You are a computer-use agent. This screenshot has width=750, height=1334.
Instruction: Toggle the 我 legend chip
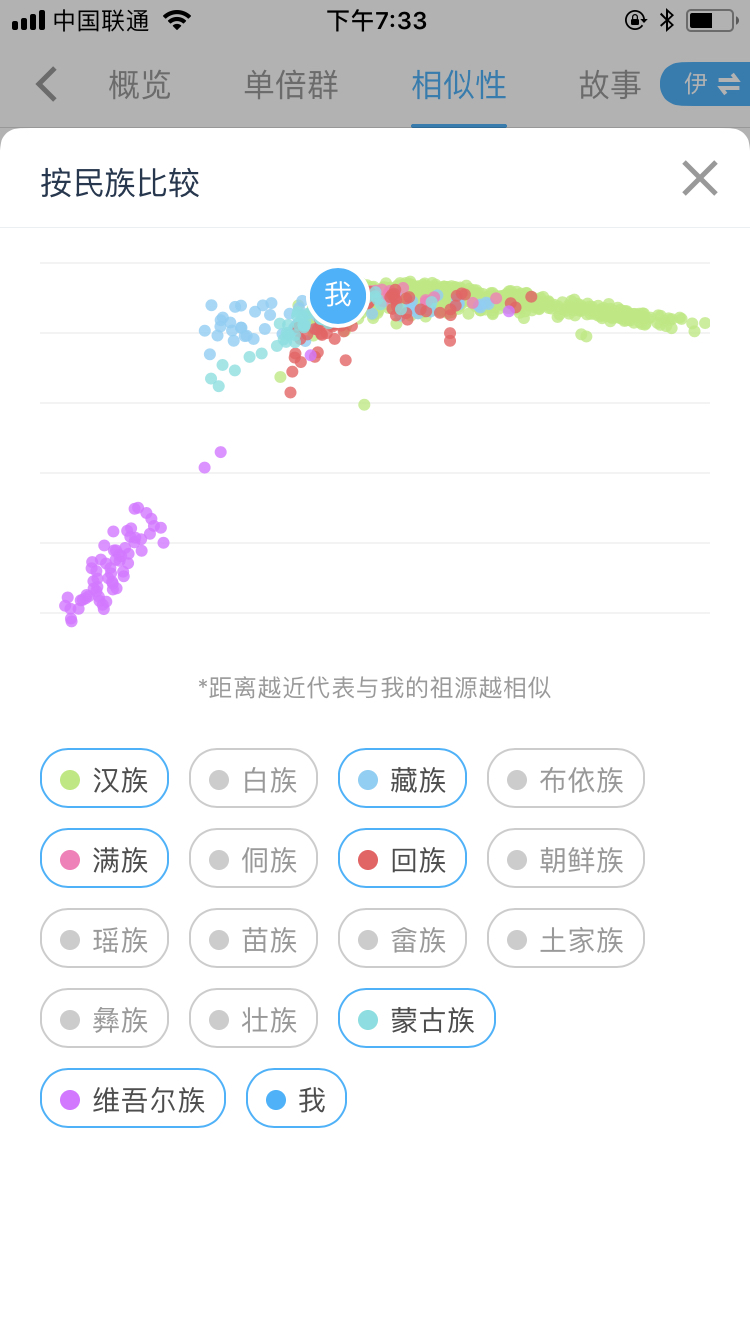(x=296, y=1098)
